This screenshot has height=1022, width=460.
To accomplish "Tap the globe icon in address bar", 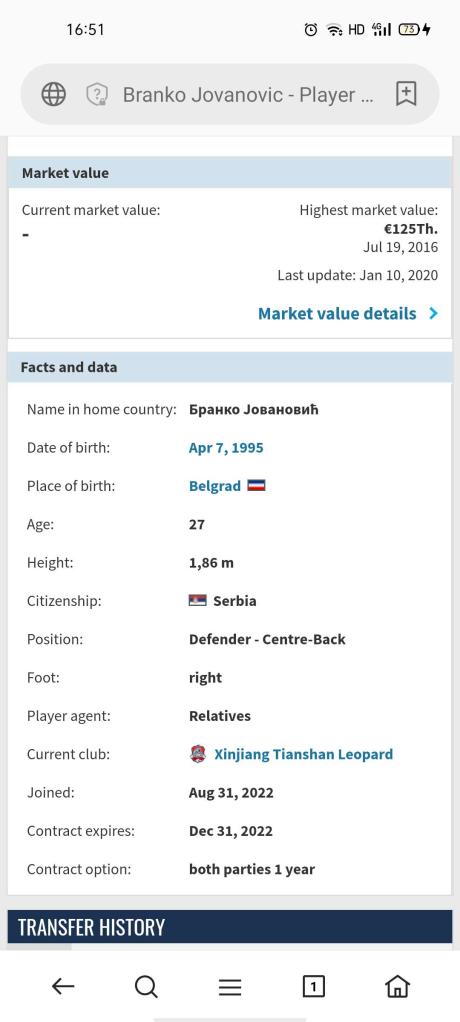I will [53, 95].
